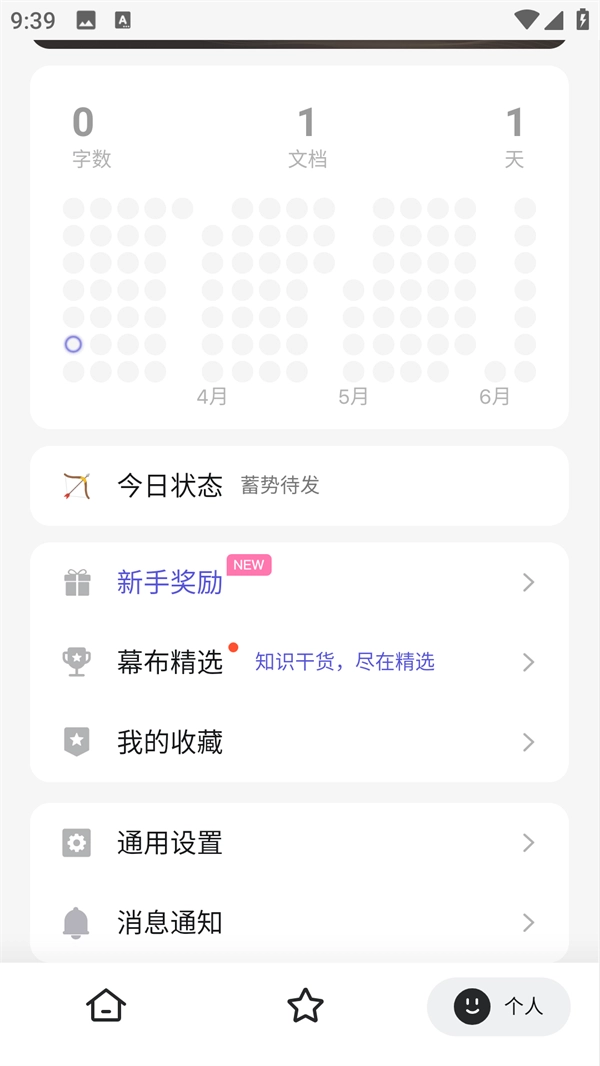This screenshot has height=1066, width=600.
Task: Switch to the star favorites tab
Action: (x=305, y=1005)
